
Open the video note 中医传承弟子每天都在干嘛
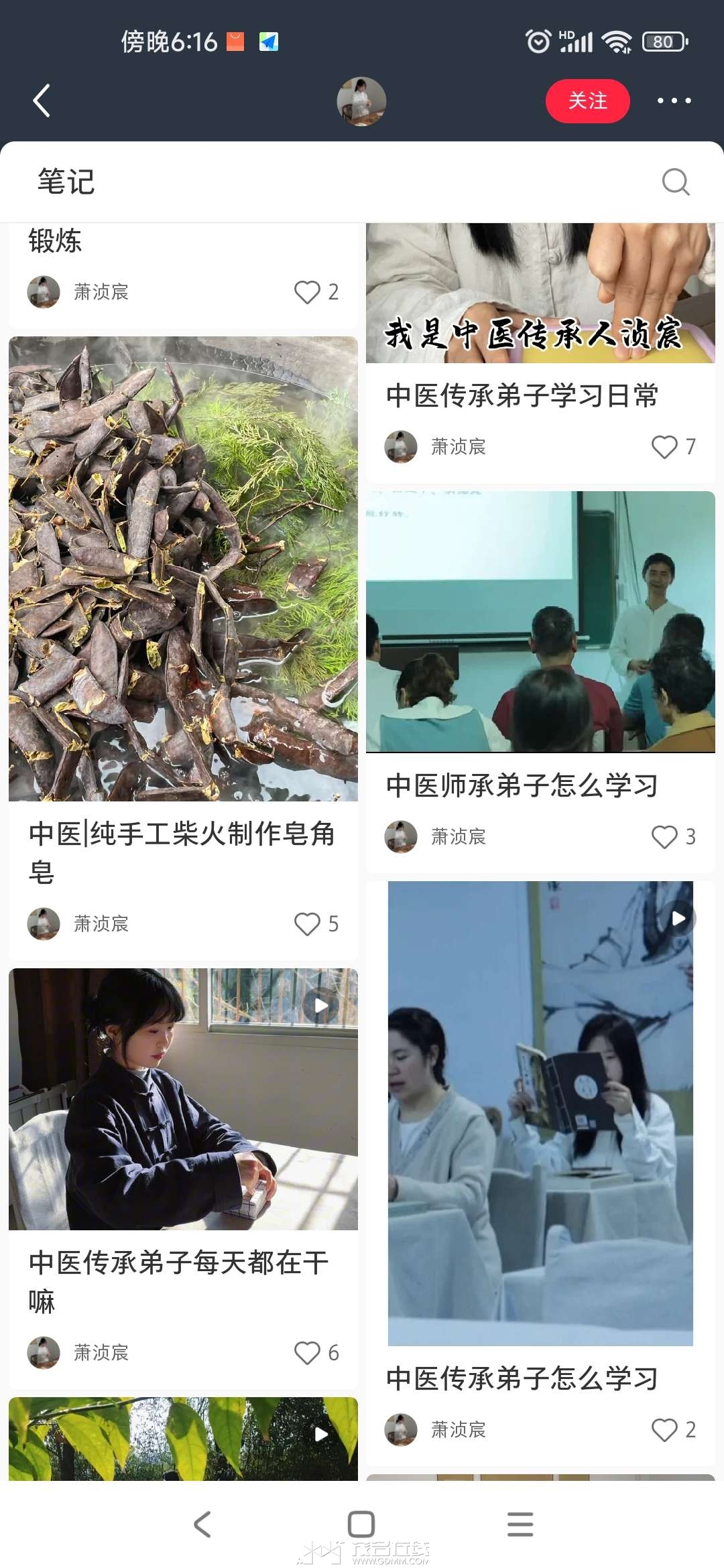pos(183,1099)
